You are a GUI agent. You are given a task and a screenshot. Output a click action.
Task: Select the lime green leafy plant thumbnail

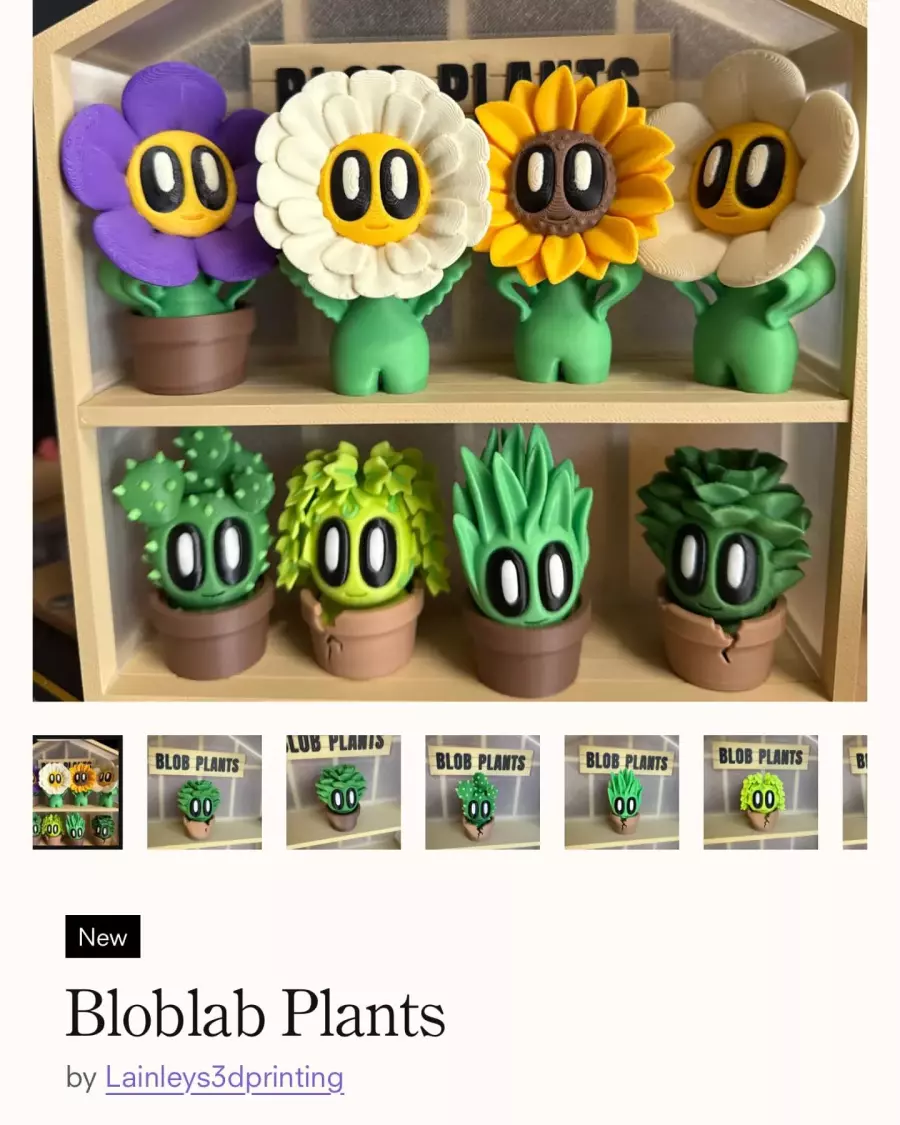pos(760,792)
